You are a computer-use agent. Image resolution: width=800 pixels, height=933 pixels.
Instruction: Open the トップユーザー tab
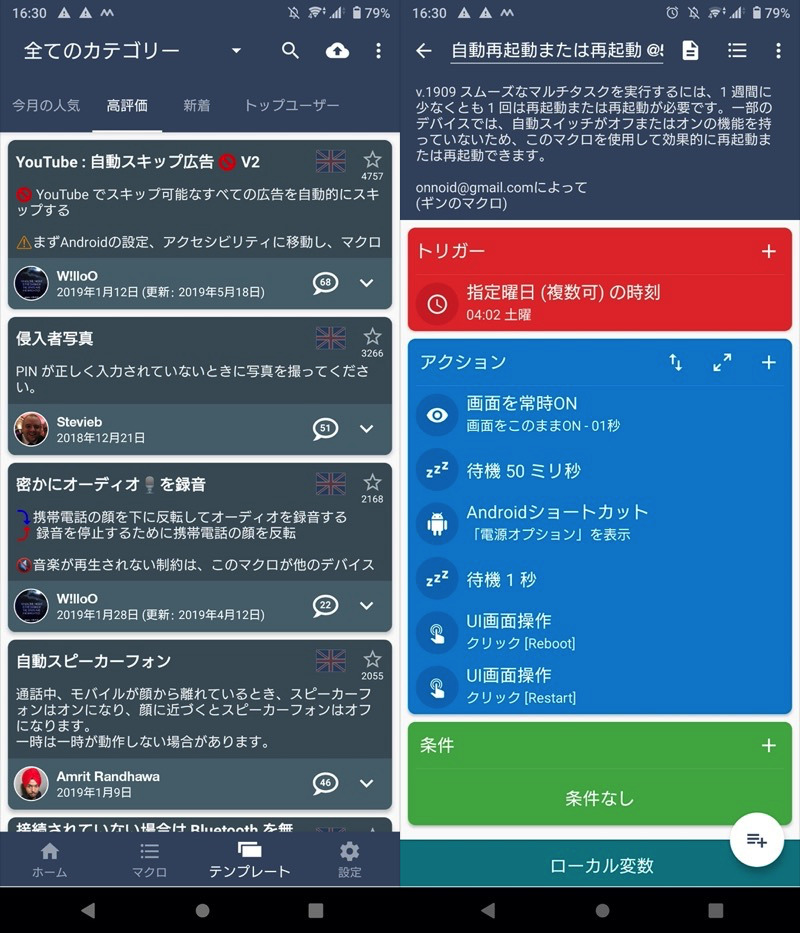292,105
